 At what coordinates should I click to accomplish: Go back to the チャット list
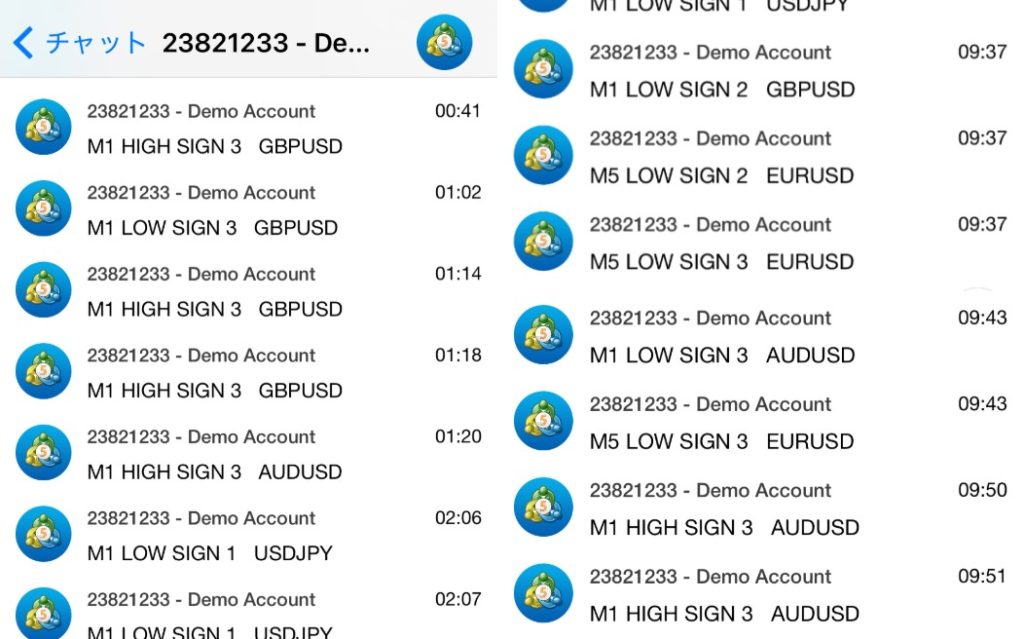pos(78,43)
